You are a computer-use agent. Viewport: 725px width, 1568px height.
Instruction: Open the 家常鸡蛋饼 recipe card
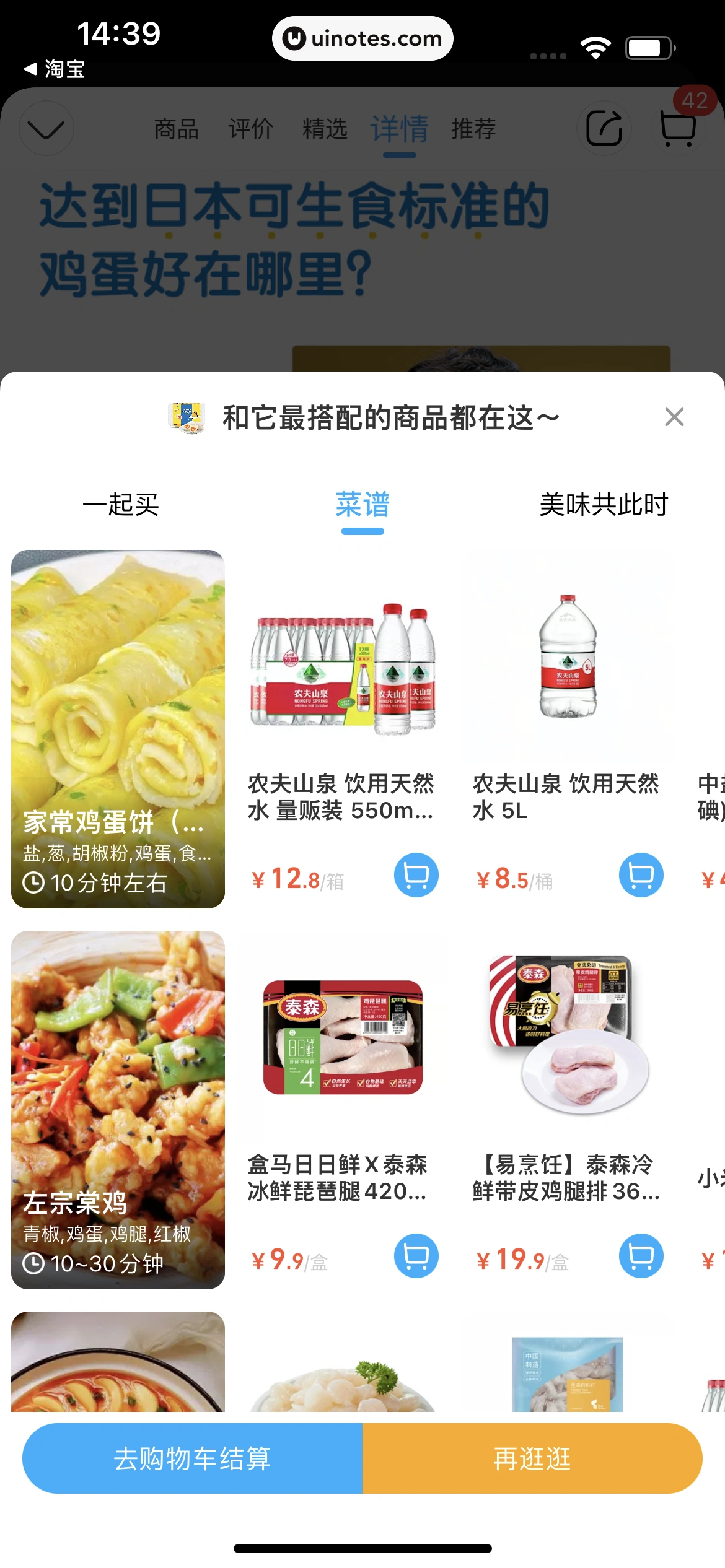pyautogui.click(x=118, y=729)
